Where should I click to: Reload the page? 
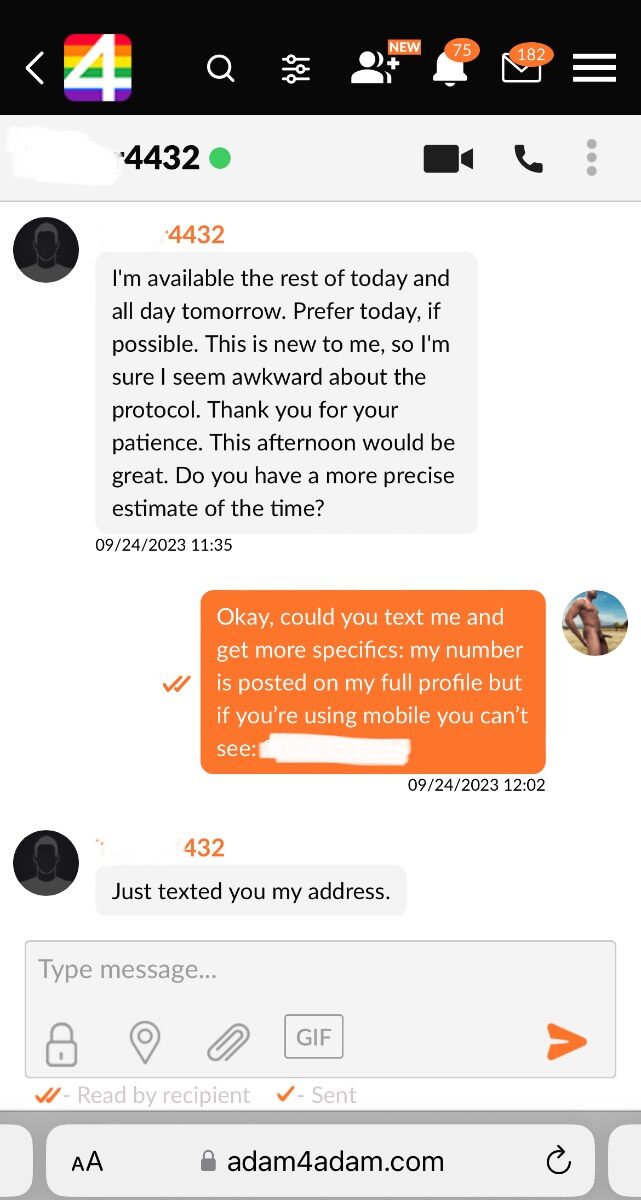[558, 1160]
